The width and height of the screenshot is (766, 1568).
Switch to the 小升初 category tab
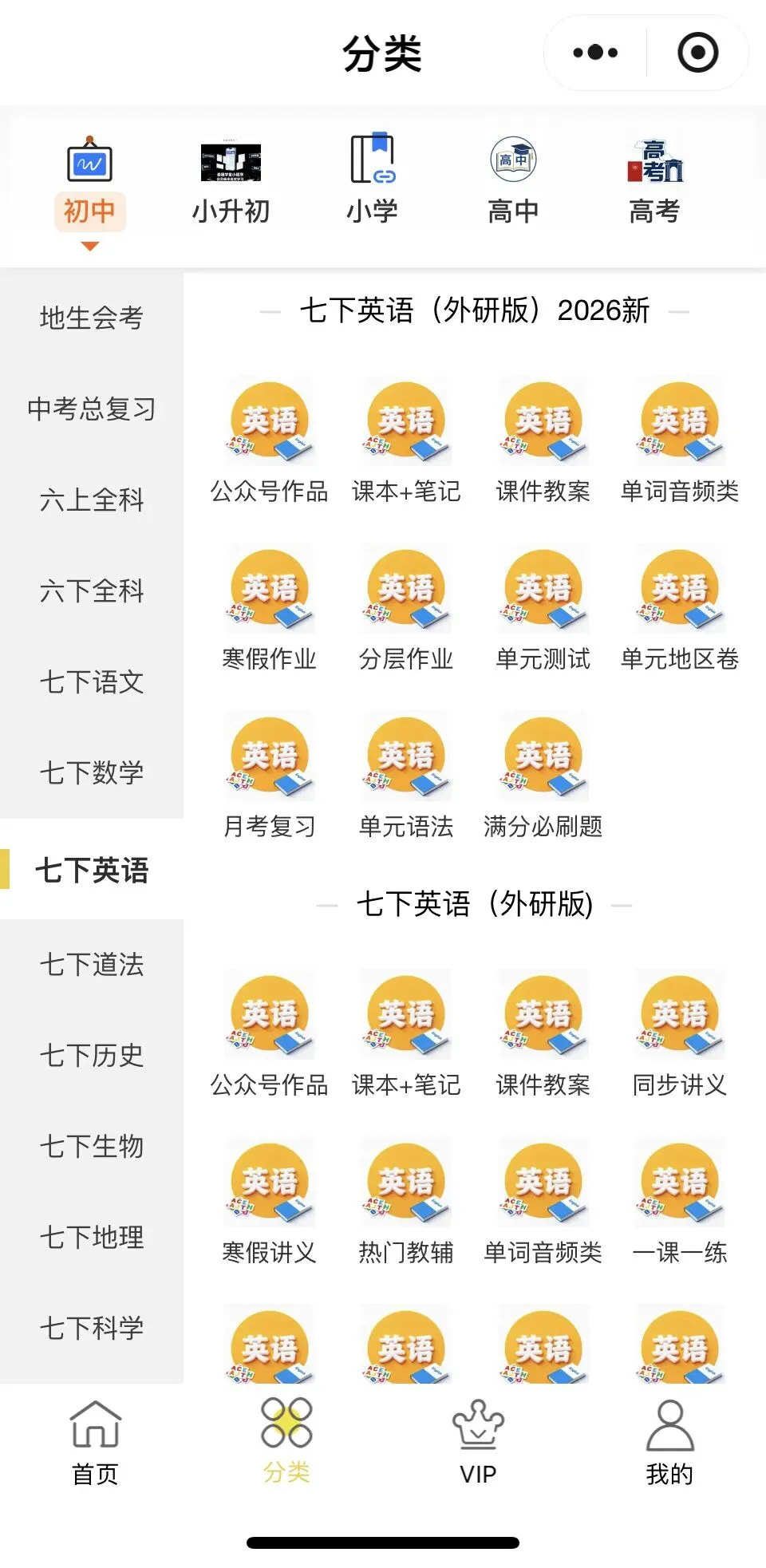231,184
